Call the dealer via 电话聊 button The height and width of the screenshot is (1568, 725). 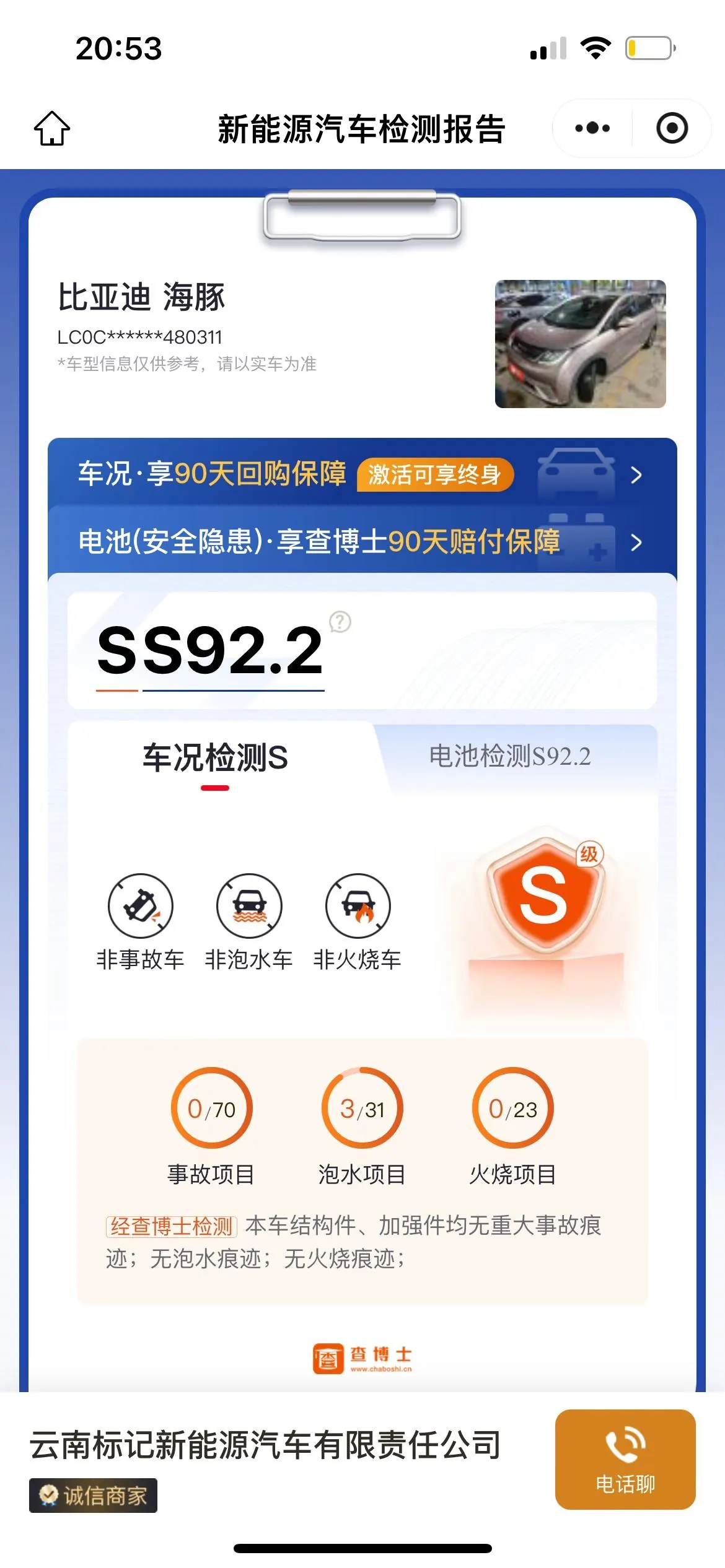(625, 1459)
